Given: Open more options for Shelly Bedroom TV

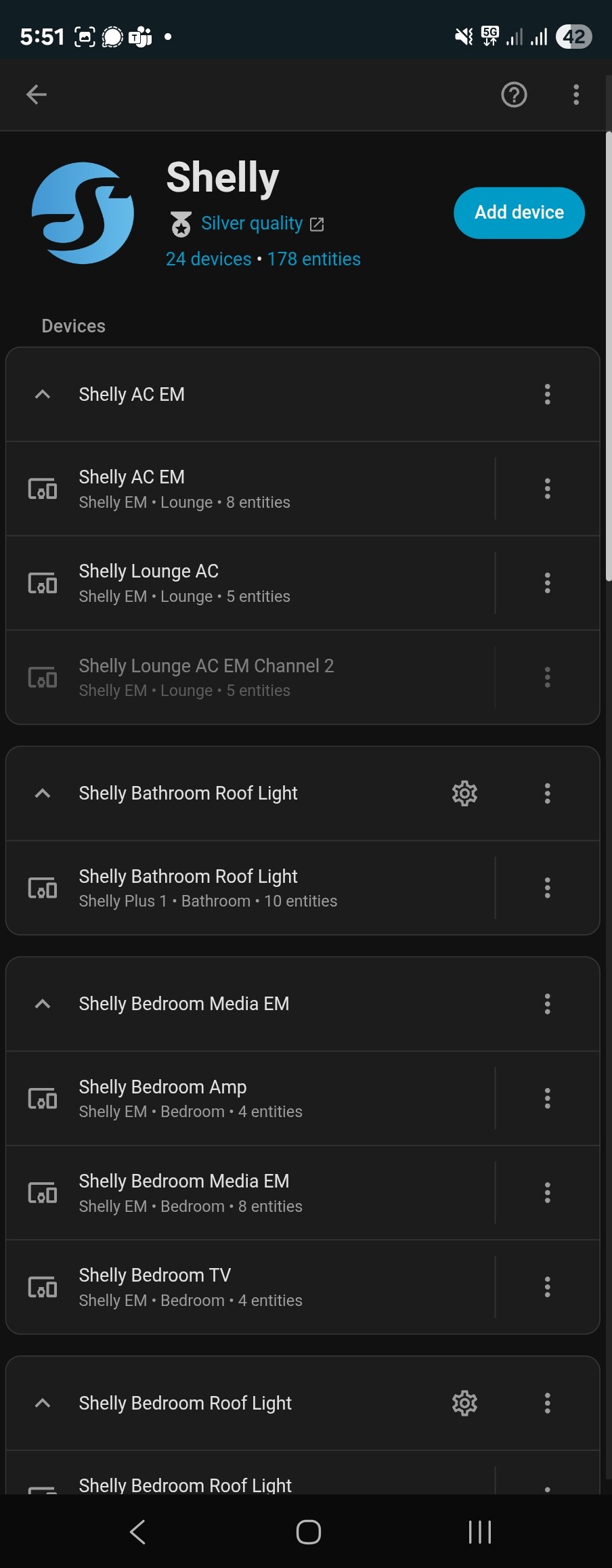Looking at the screenshot, I should [x=547, y=1287].
